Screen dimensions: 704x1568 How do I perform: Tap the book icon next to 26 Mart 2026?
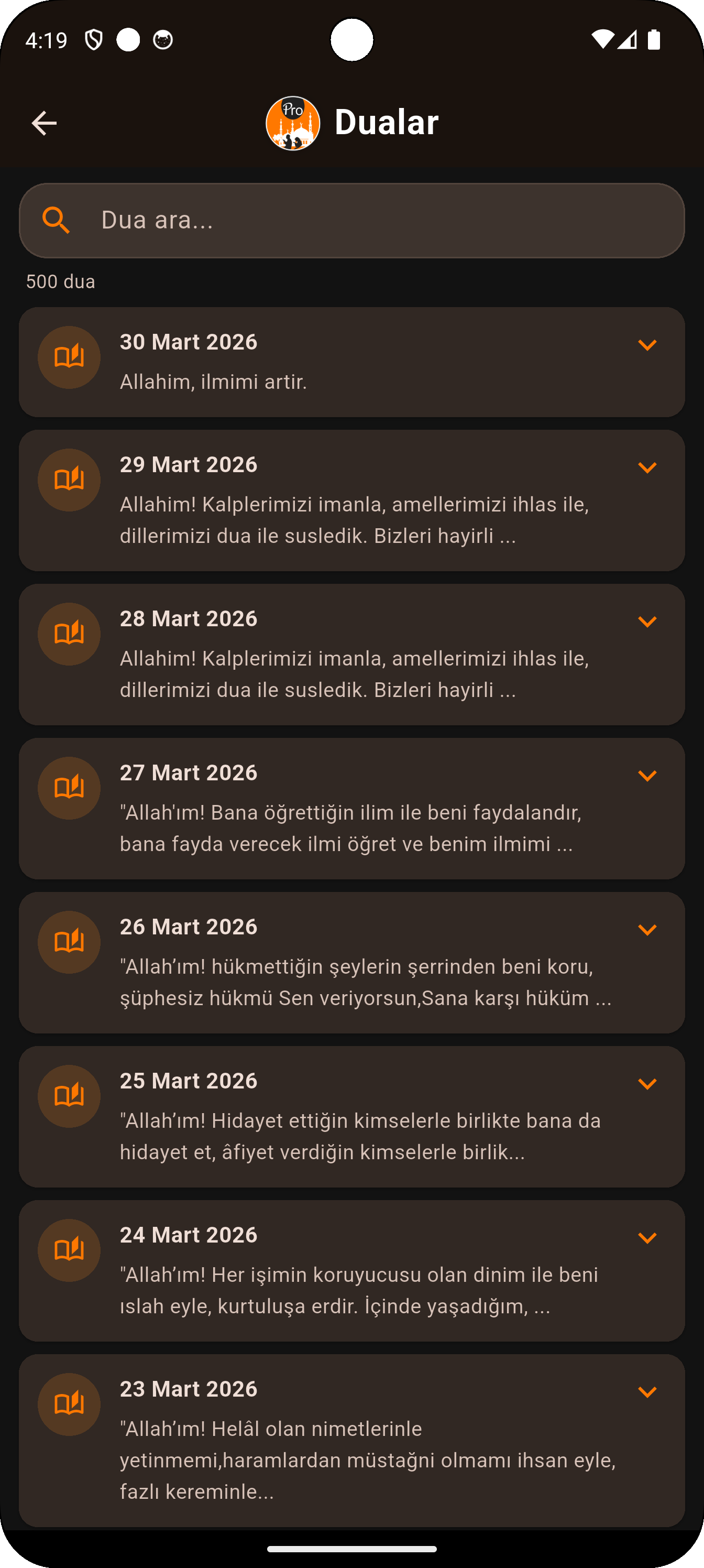(x=69, y=942)
